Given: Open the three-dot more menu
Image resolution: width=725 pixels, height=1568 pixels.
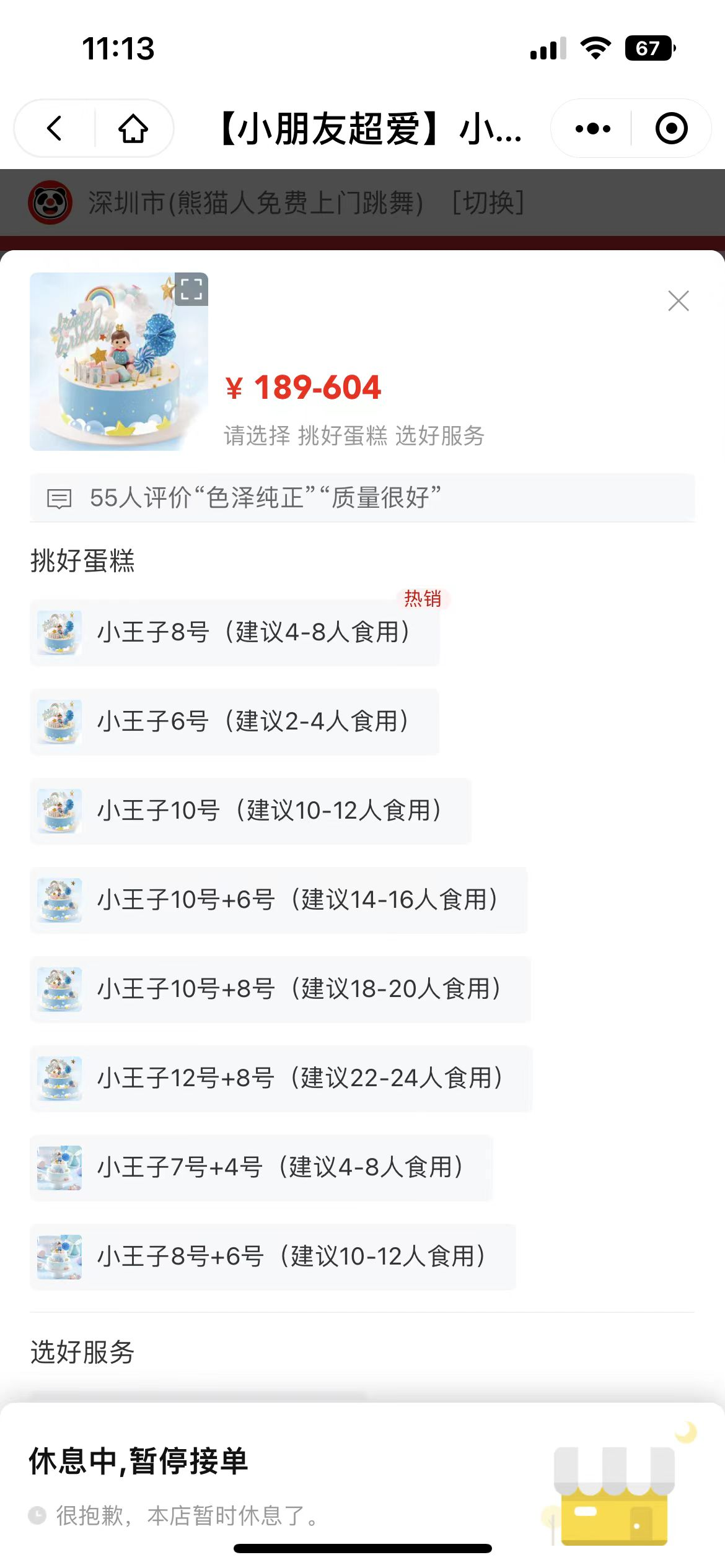Looking at the screenshot, I should (x=592, y=128).
